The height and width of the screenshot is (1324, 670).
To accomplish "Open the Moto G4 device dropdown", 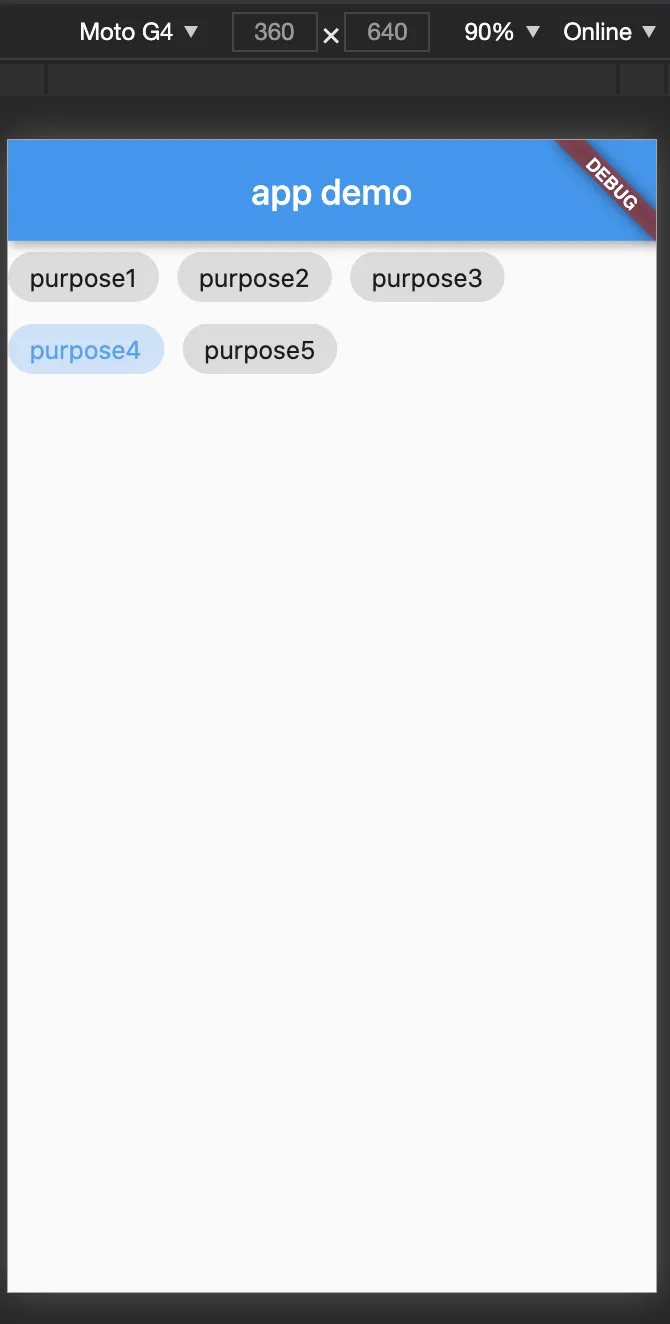I will [139, 32].
